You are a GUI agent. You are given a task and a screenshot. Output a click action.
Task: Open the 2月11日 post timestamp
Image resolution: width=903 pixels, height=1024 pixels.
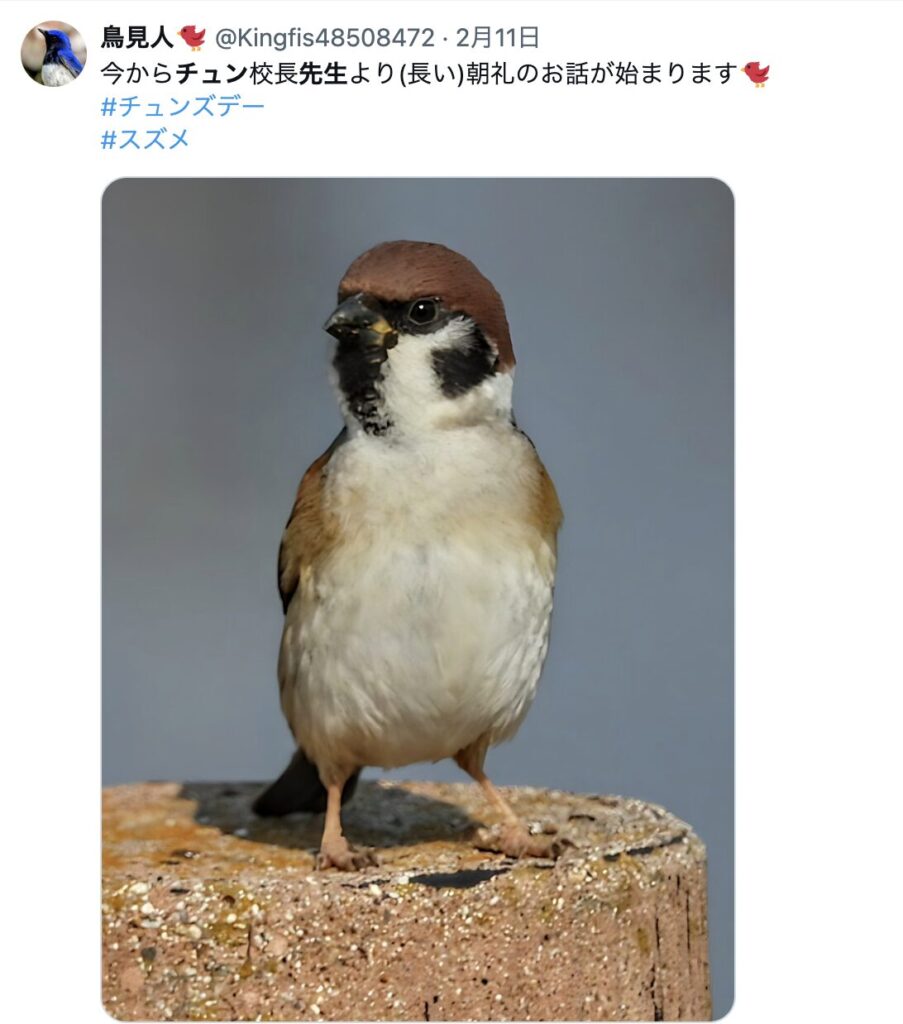pos(497,38)
